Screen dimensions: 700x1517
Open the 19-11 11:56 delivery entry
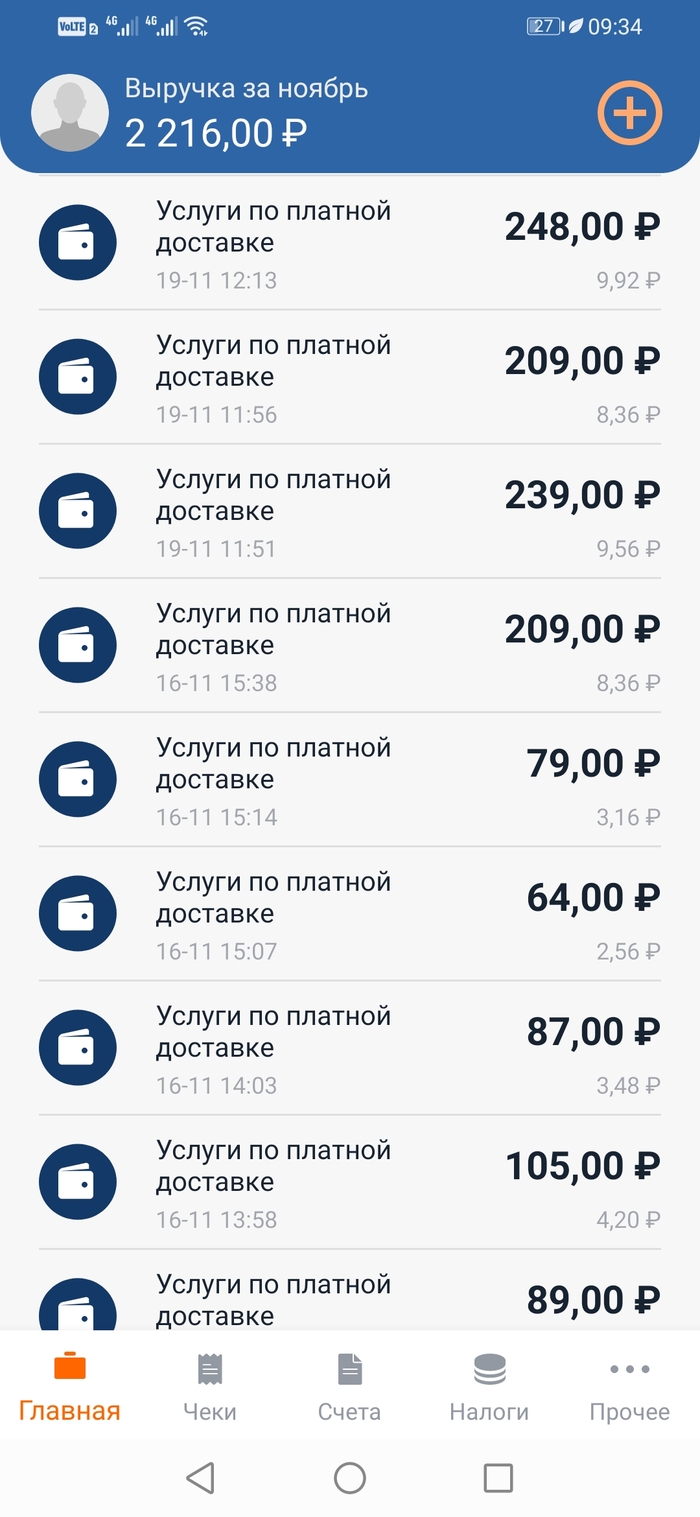349,378
